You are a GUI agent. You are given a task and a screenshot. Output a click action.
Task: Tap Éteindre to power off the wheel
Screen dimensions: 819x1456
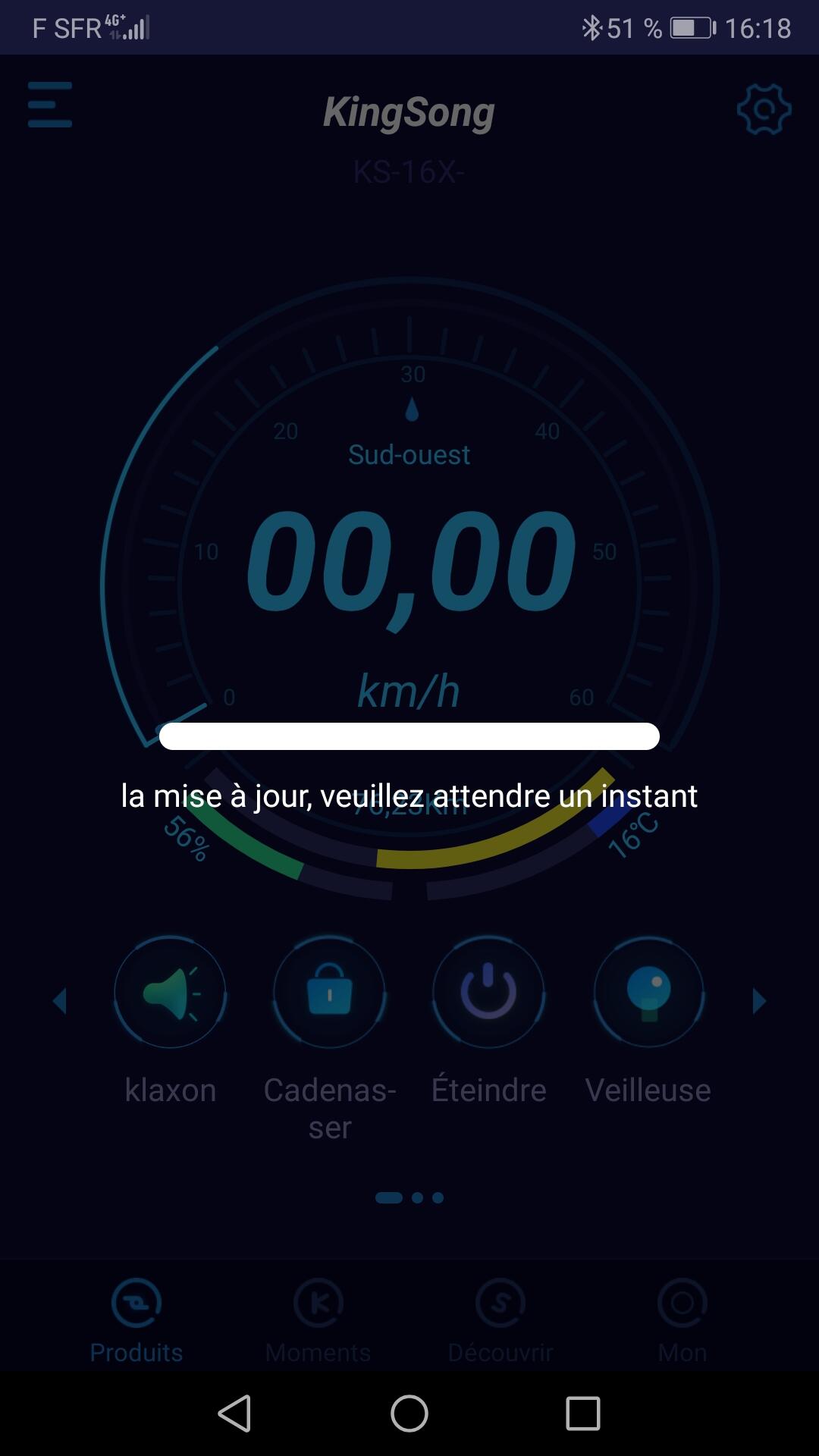pos(489,992)
